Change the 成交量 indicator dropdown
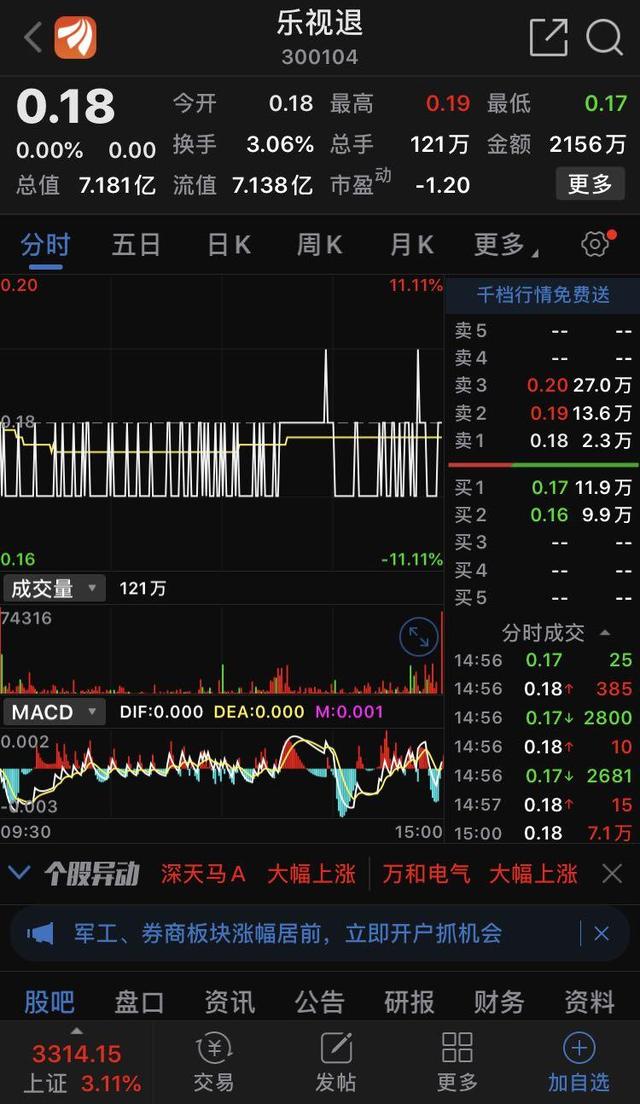Viewport: 640px width, 1104px height. [53, 588]
